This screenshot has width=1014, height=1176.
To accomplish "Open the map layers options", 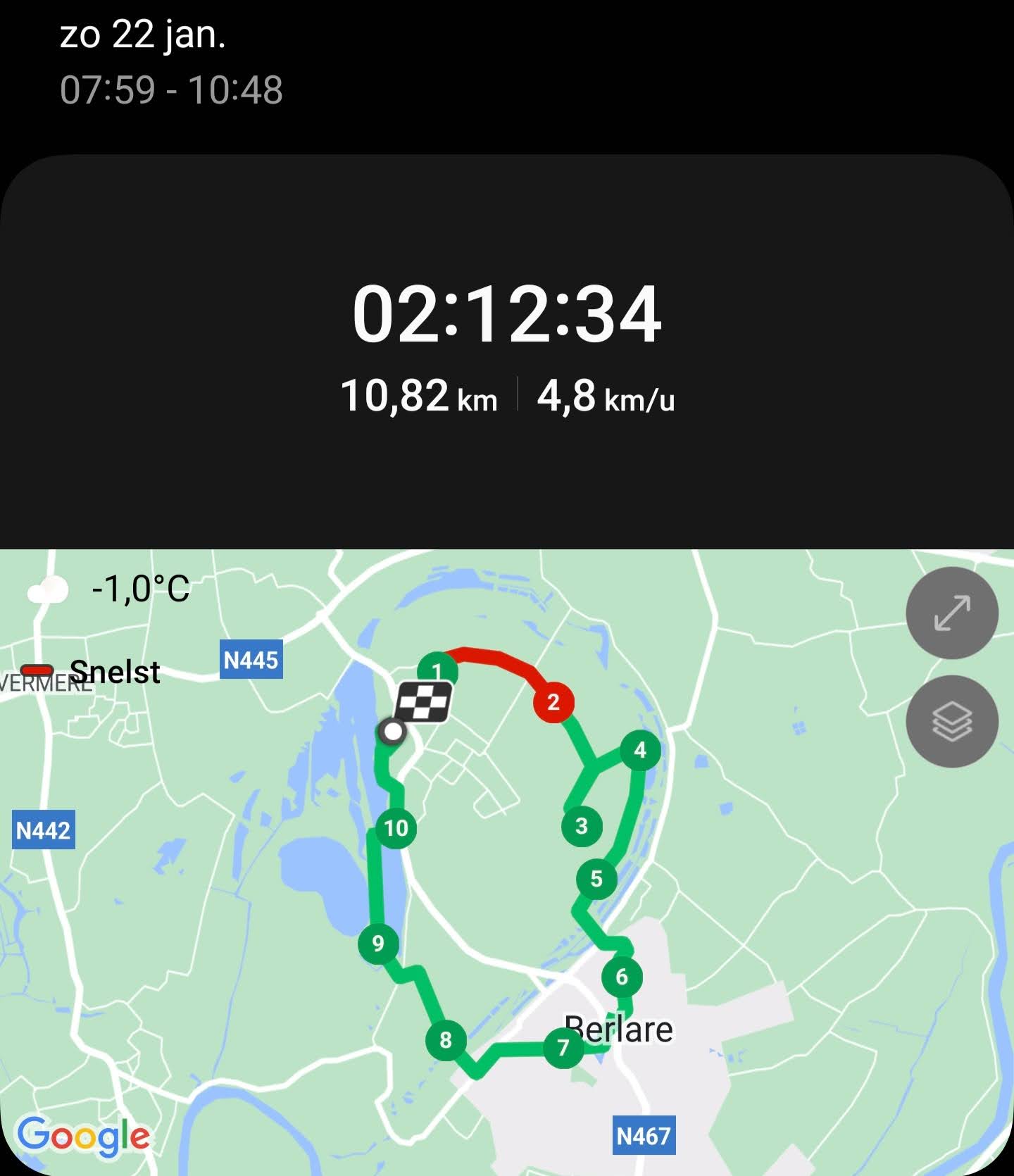I will pyautogui.click(x=951, y=721).
